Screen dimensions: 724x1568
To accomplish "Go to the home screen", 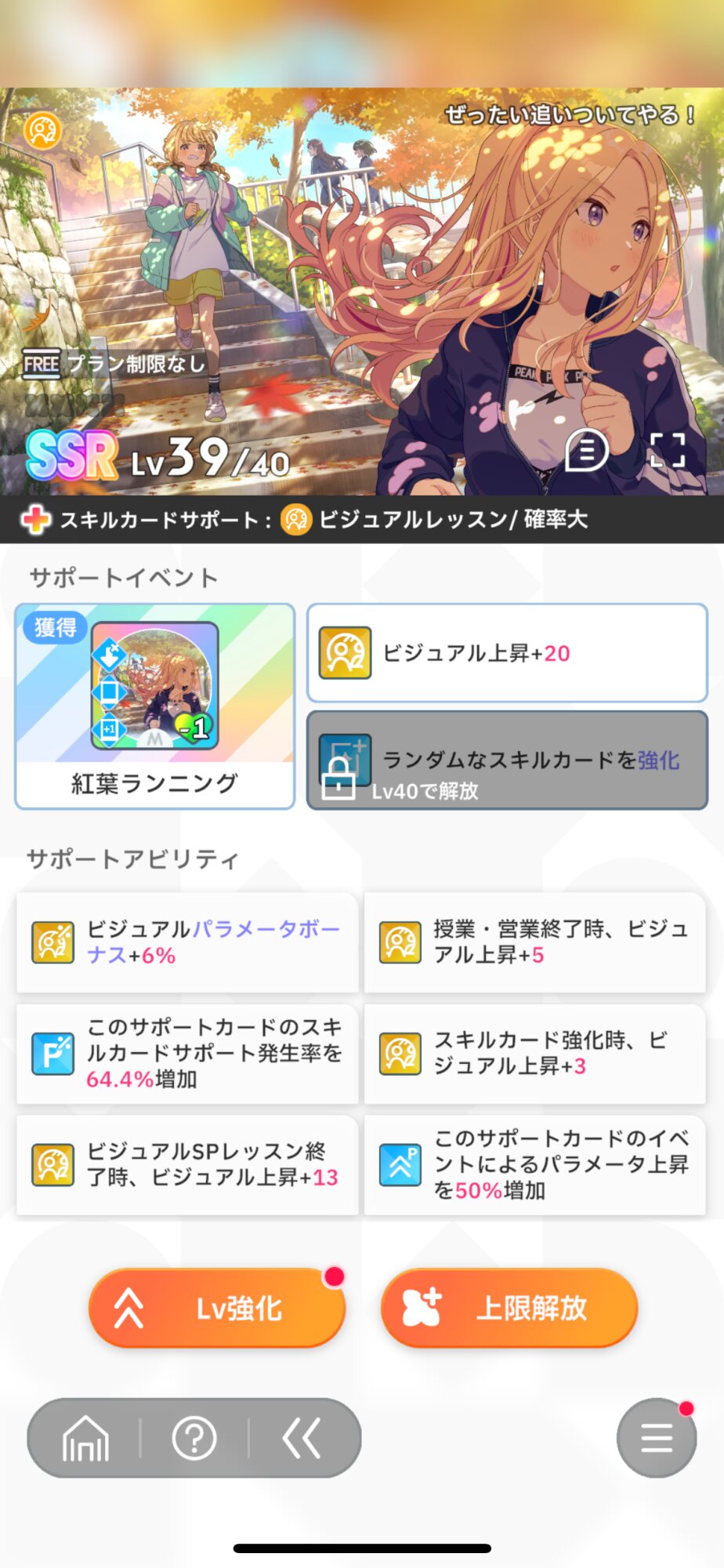I will 85,1439.
